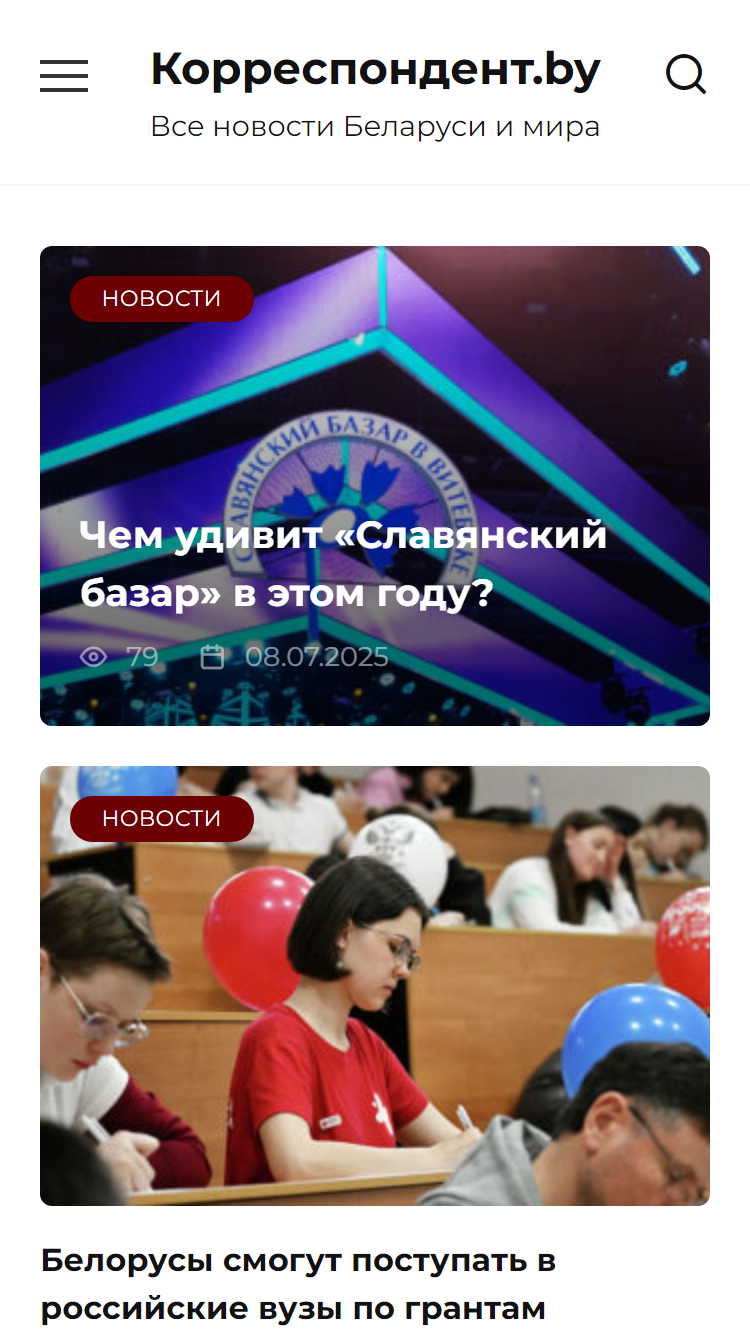The height and width of the screenshot is (1334, 750).
Task: Open the students exam photo article
Action: [375, 986]
